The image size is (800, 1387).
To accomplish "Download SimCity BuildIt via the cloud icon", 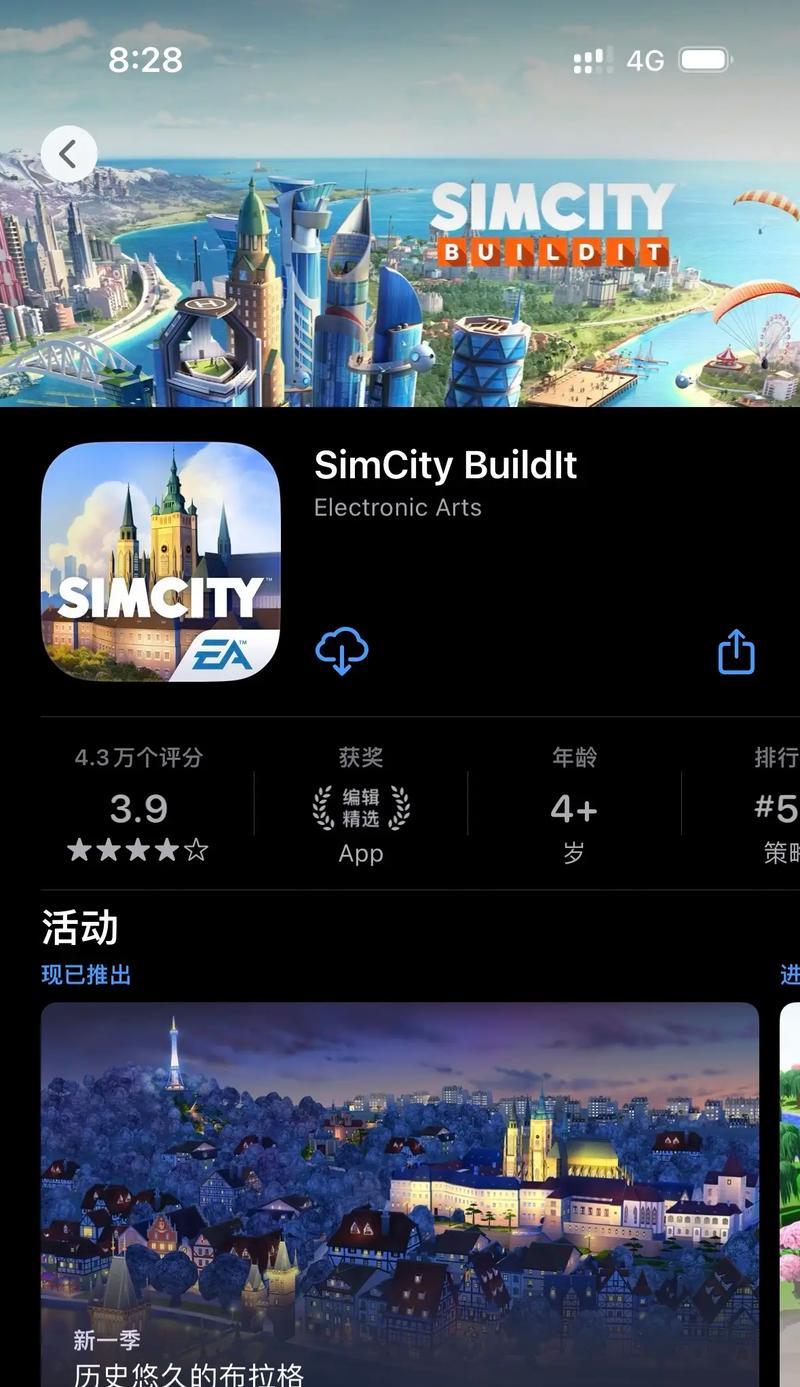I will coord(341,652).
